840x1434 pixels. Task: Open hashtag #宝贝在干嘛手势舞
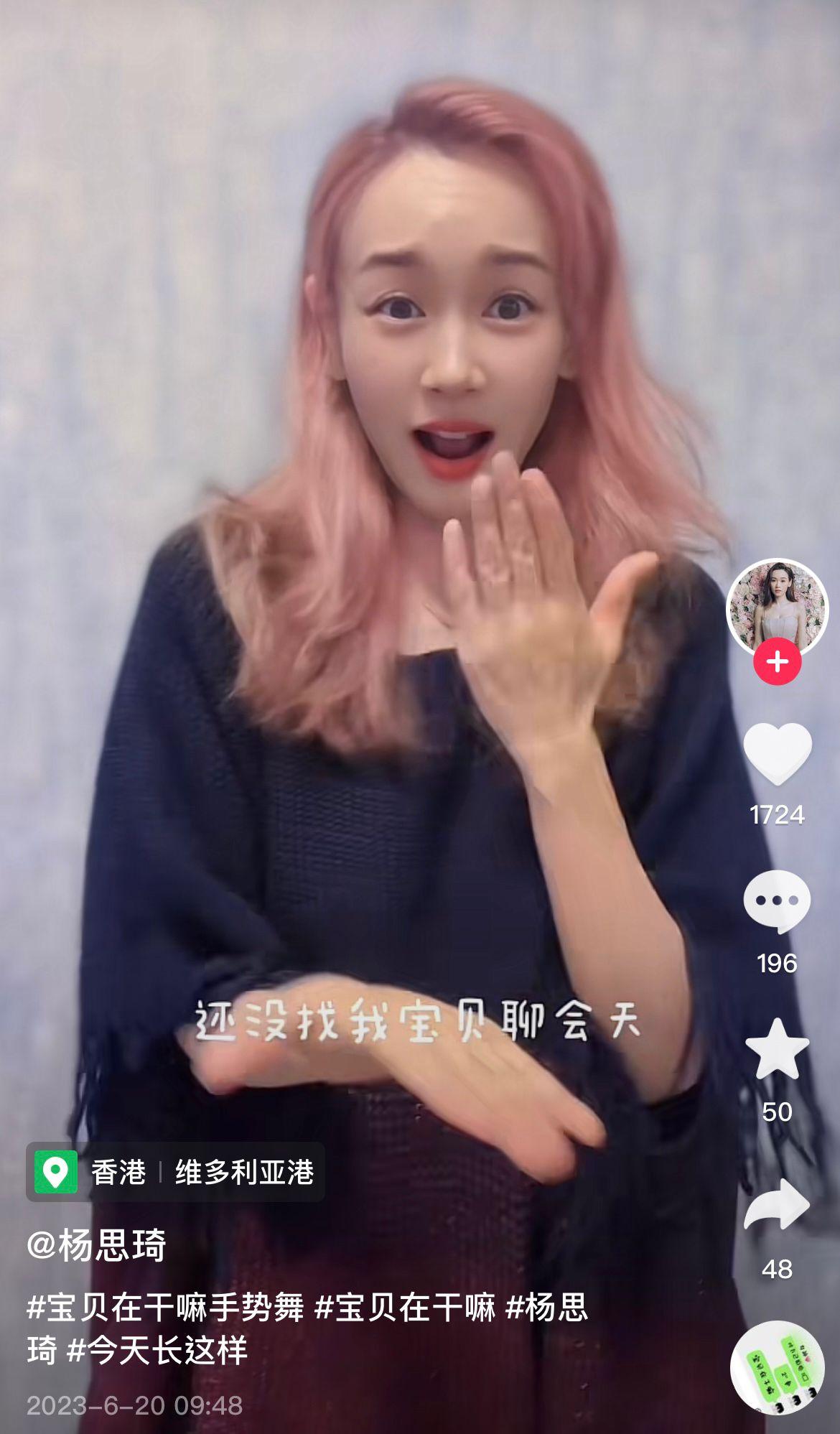click(165, 1307)
